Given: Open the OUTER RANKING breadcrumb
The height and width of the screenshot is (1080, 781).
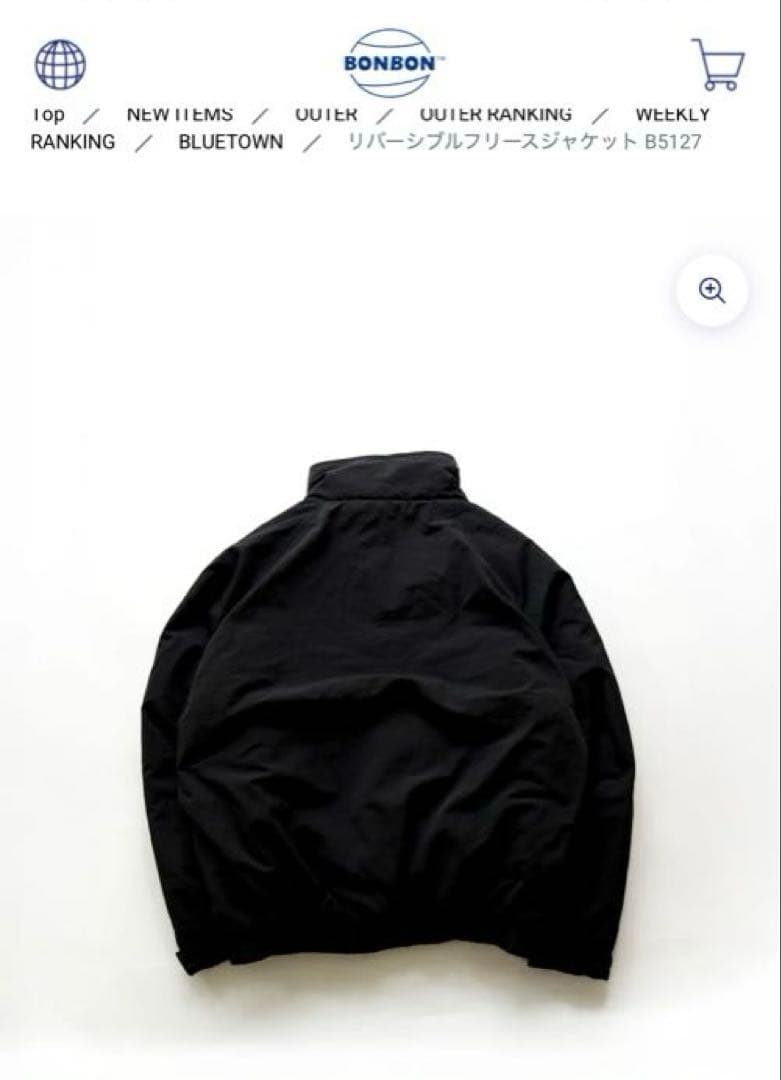Looking at the screenshot, I should 496,115.
